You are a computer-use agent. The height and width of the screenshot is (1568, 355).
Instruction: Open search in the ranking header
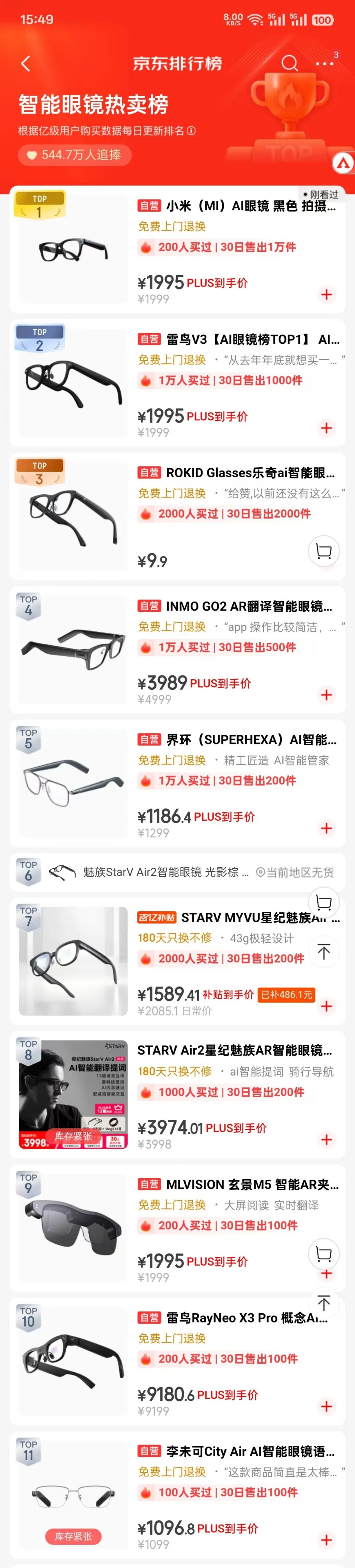289,63
